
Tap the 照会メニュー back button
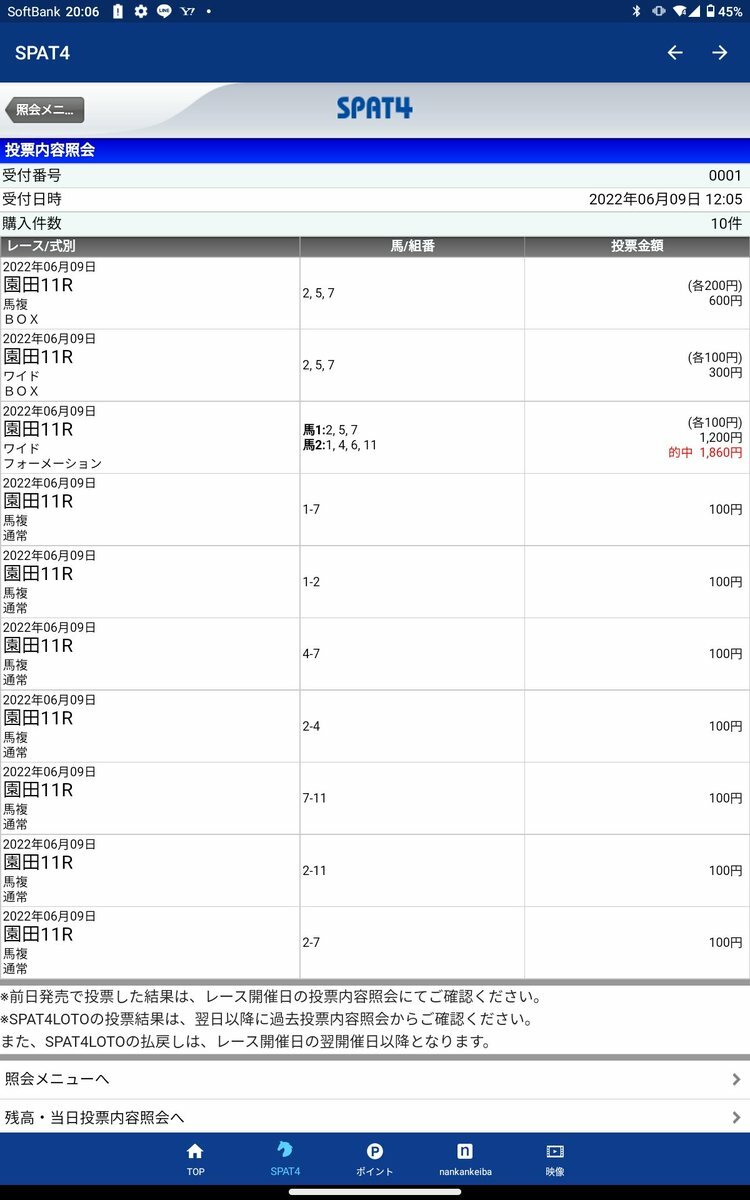pos(45,110)
